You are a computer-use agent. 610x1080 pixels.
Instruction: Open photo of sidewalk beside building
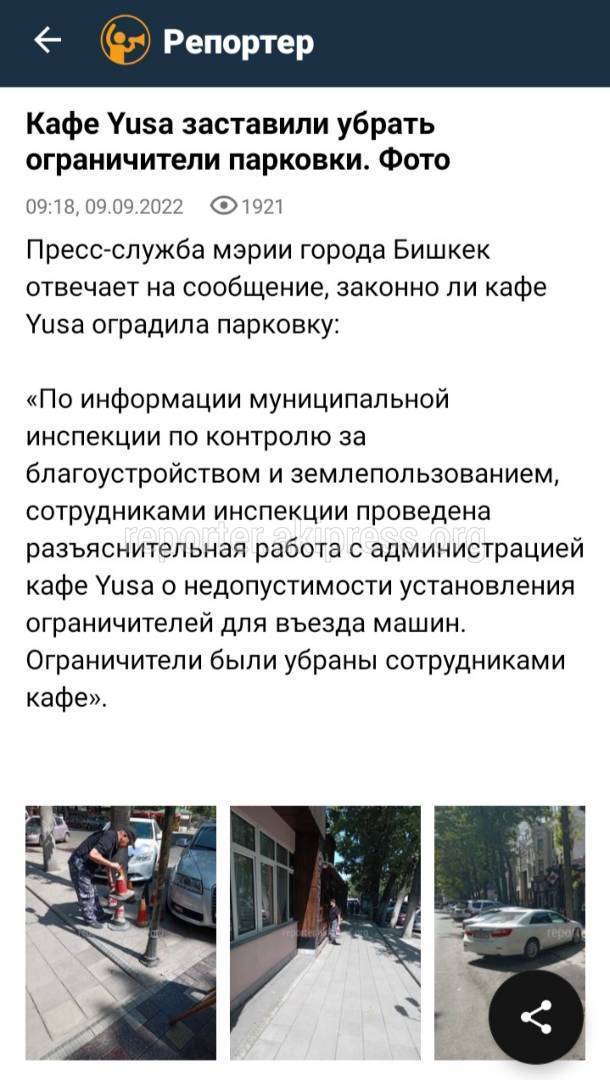click(325, 933)
